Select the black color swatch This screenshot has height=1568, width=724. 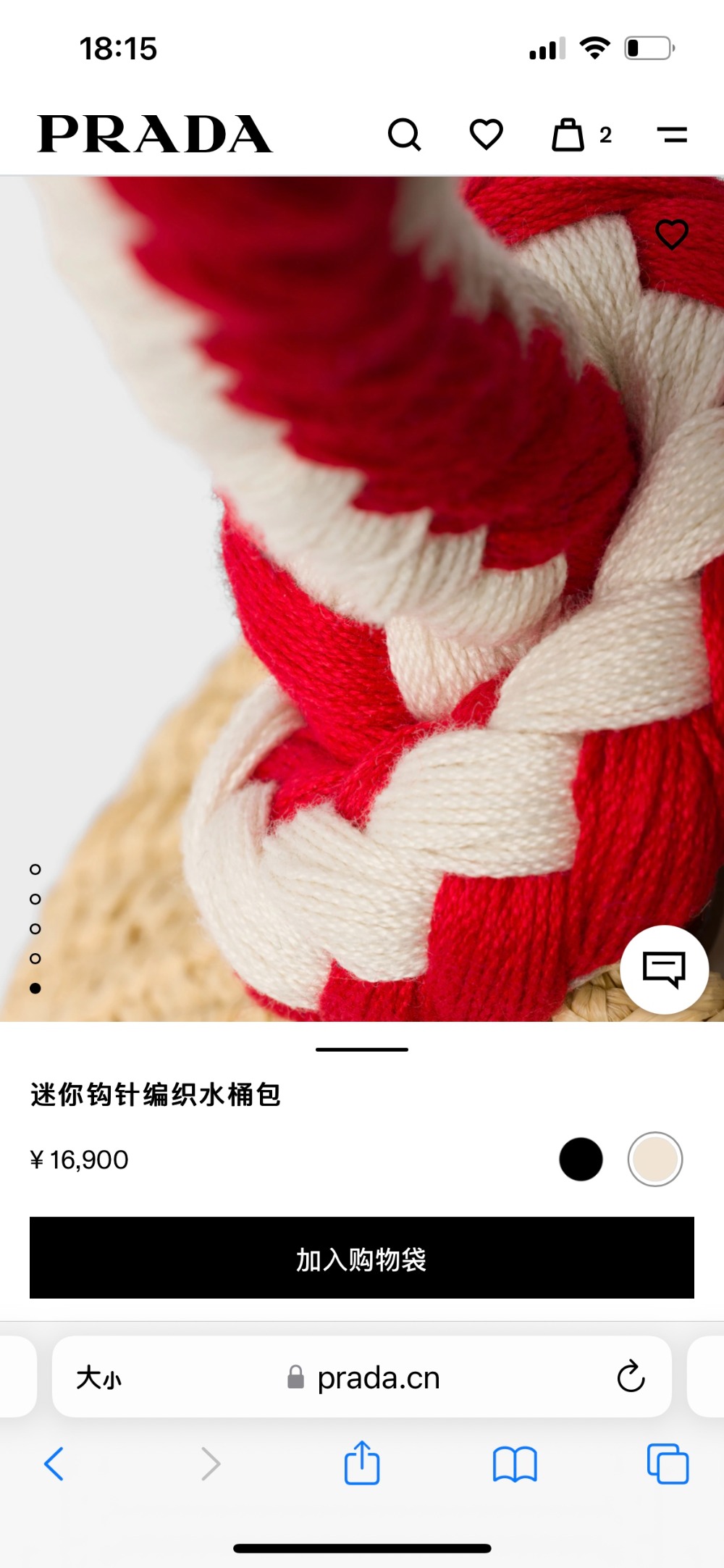pyautogui.click(x=581, y=1159)
